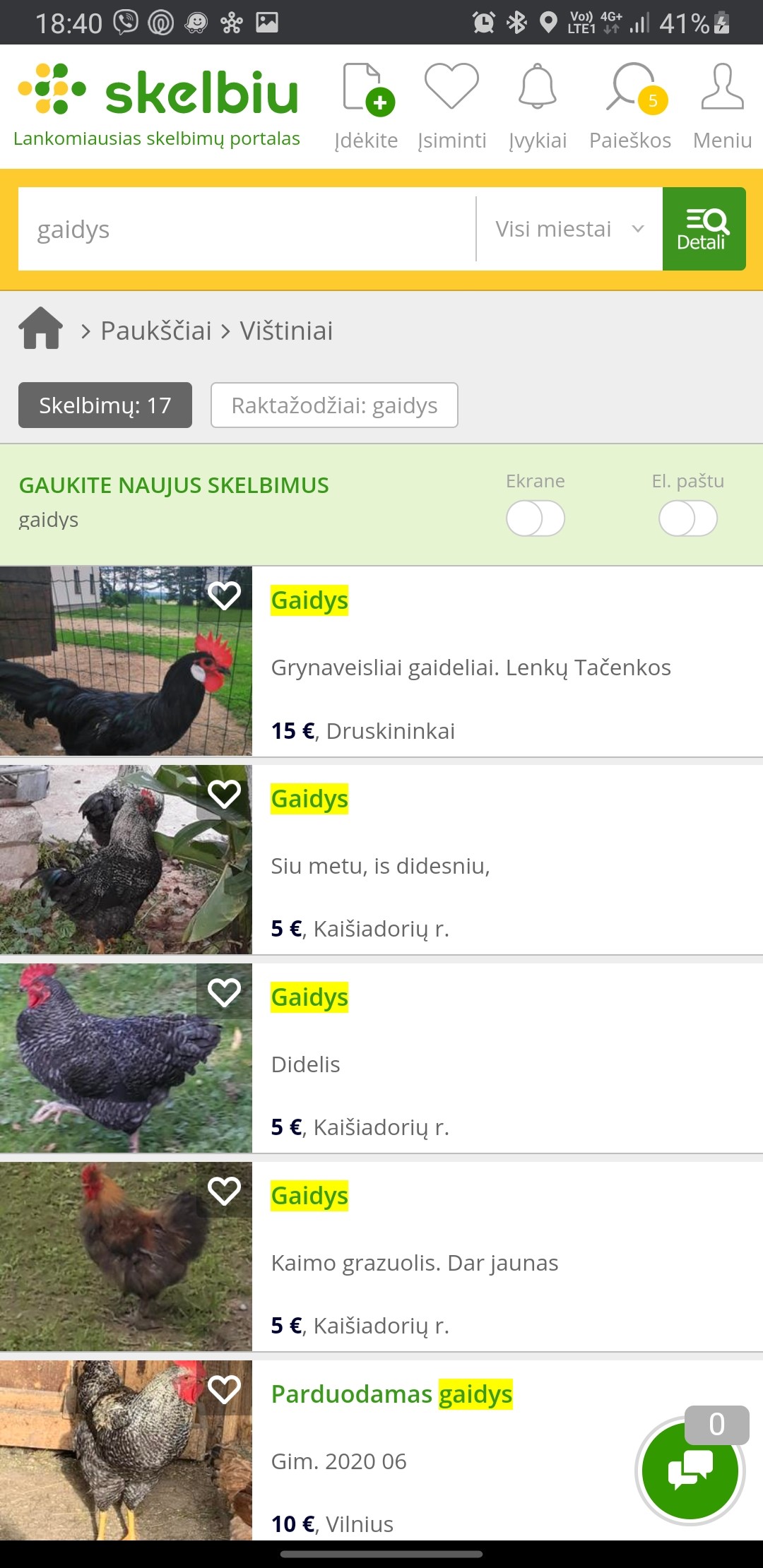763x1568 pixels.
Task: Go to home via breadcrumb house icon
Action: [x=41, y=328]
